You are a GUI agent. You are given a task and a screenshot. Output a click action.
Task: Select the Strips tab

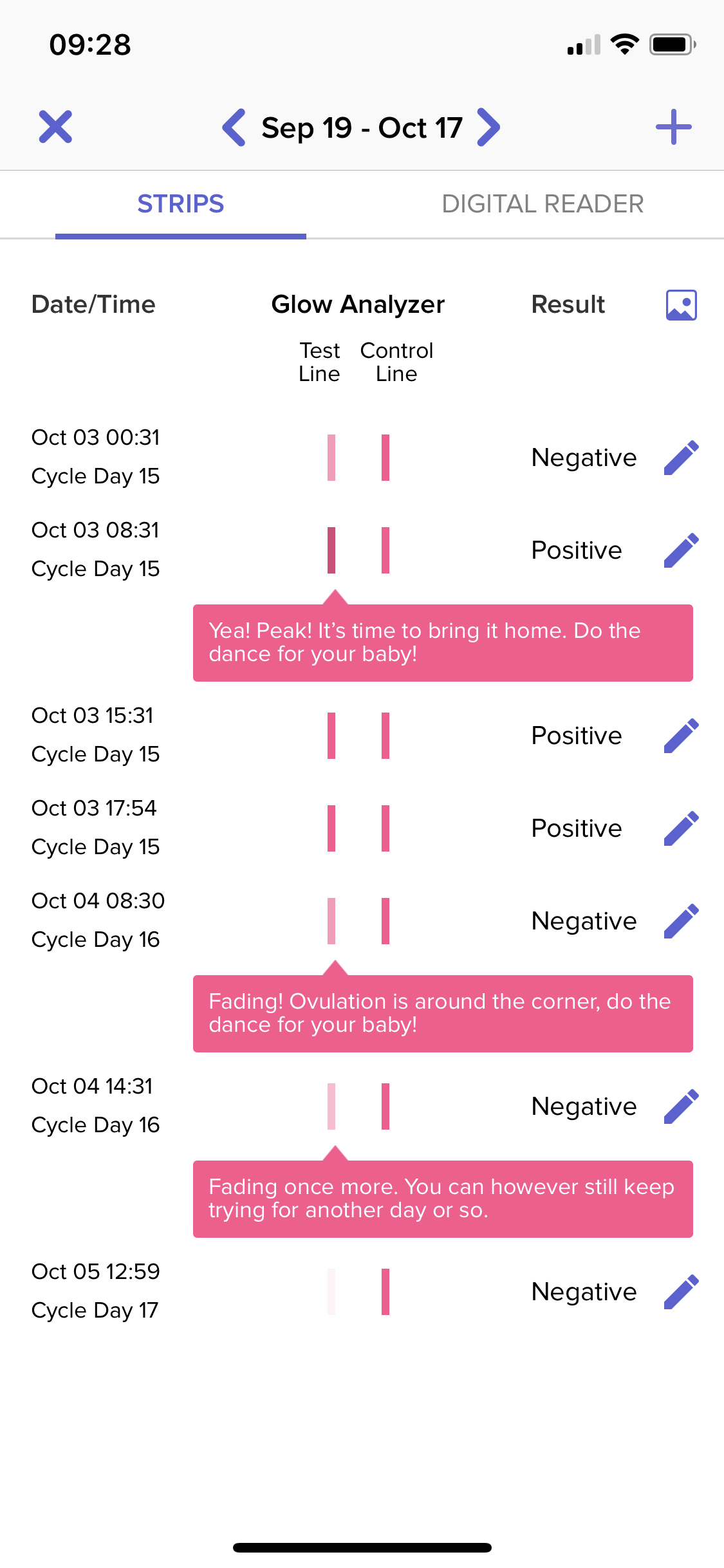coord(180,204)
